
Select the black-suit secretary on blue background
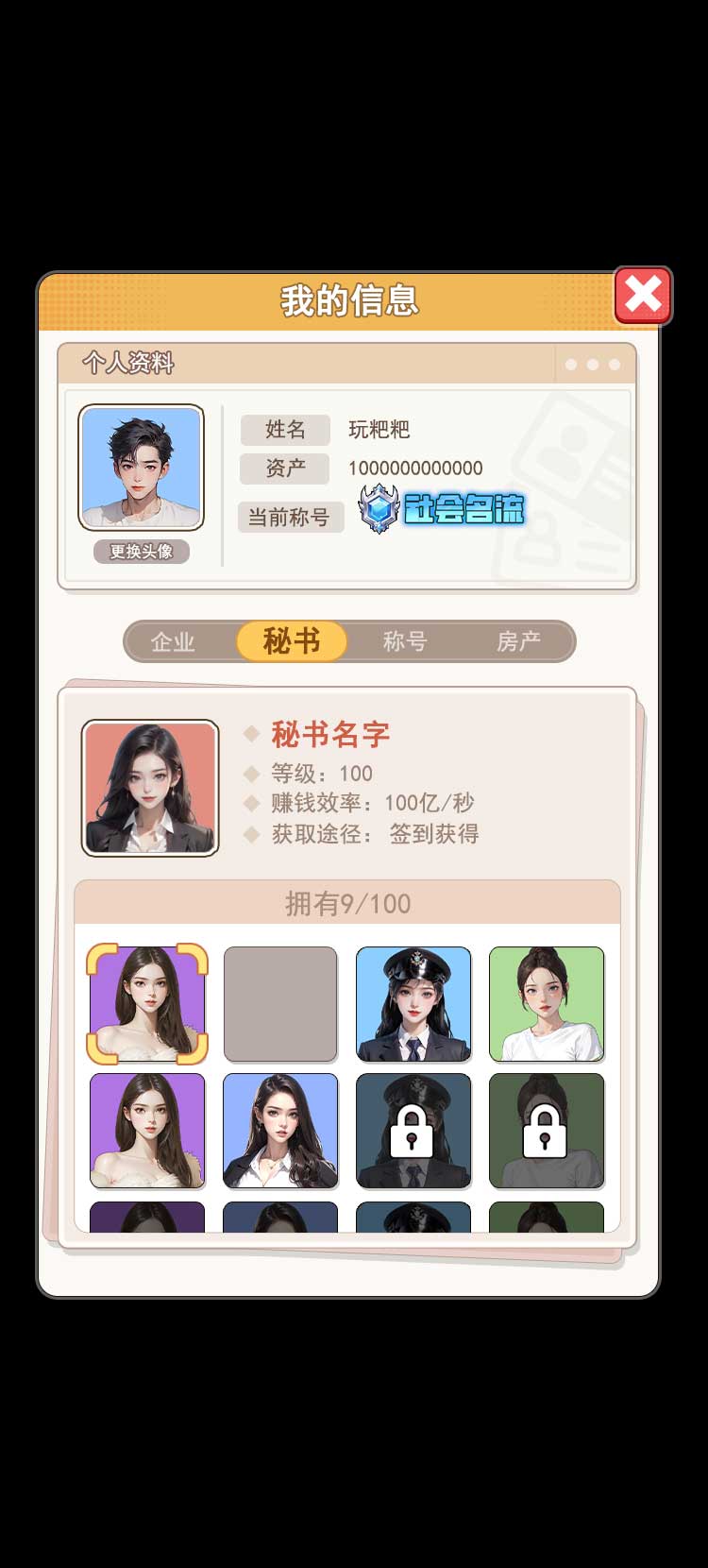pos(280,1131)
